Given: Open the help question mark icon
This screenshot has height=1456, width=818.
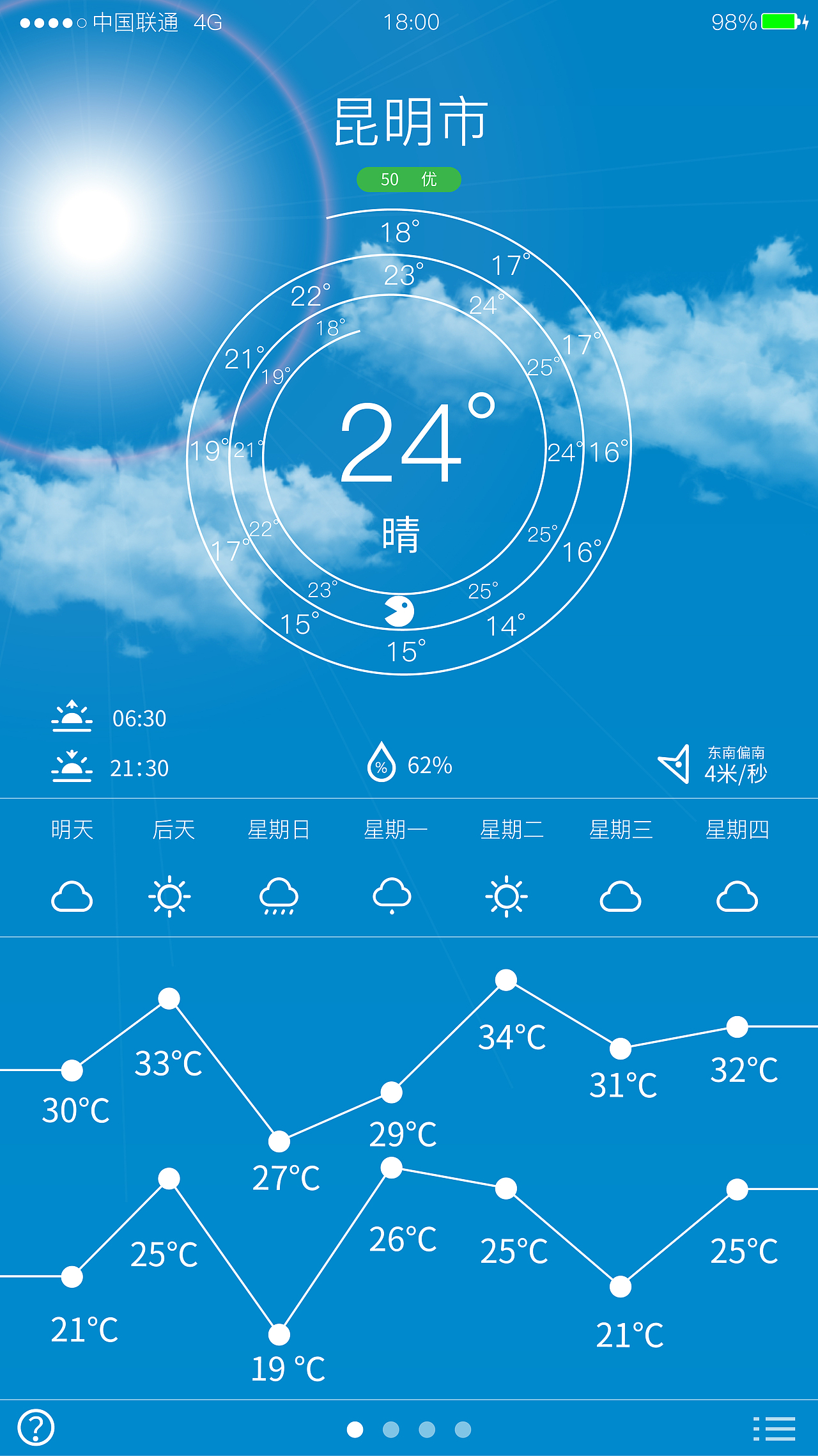Looking at the screenshot, I should (x=36, y=1427).
